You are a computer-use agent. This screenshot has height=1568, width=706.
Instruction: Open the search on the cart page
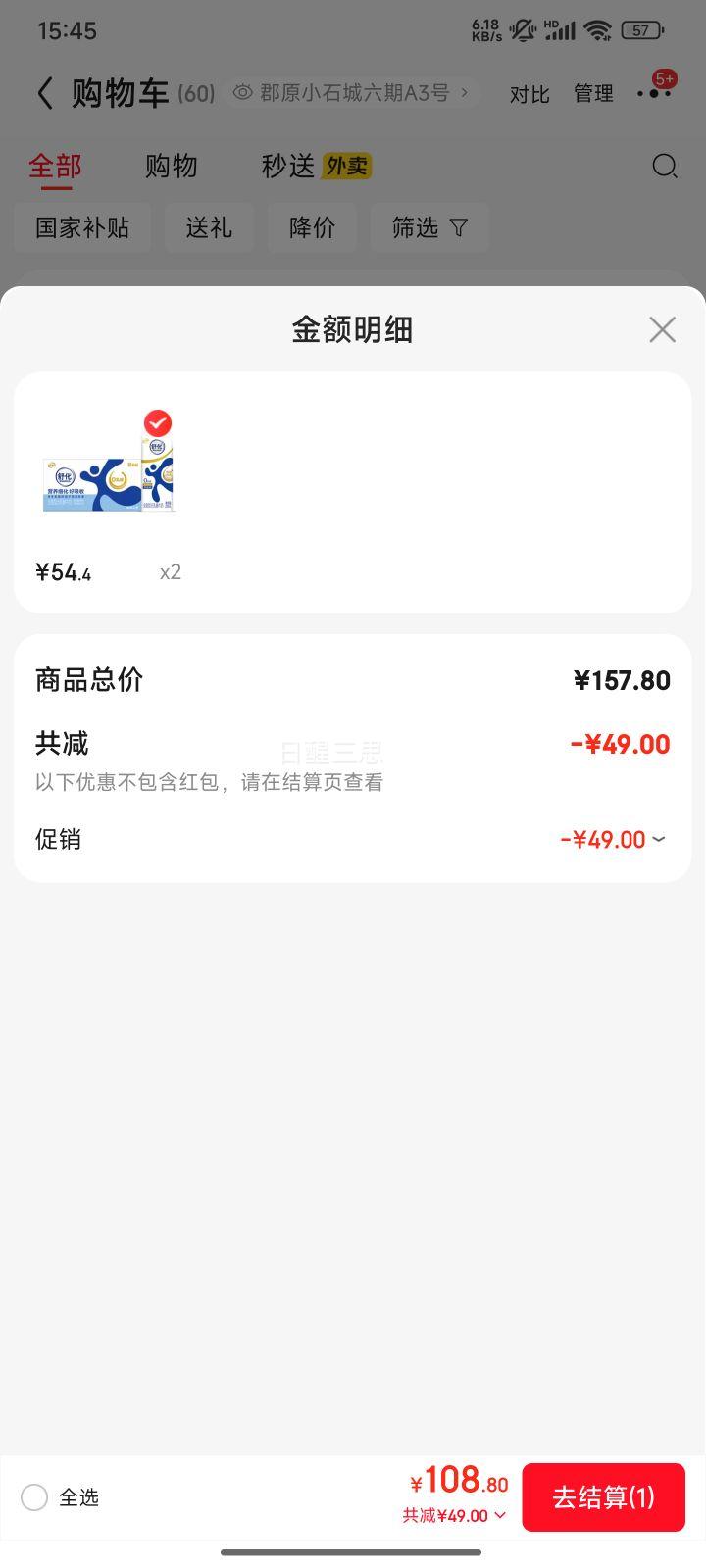click(x=665, y=166)
